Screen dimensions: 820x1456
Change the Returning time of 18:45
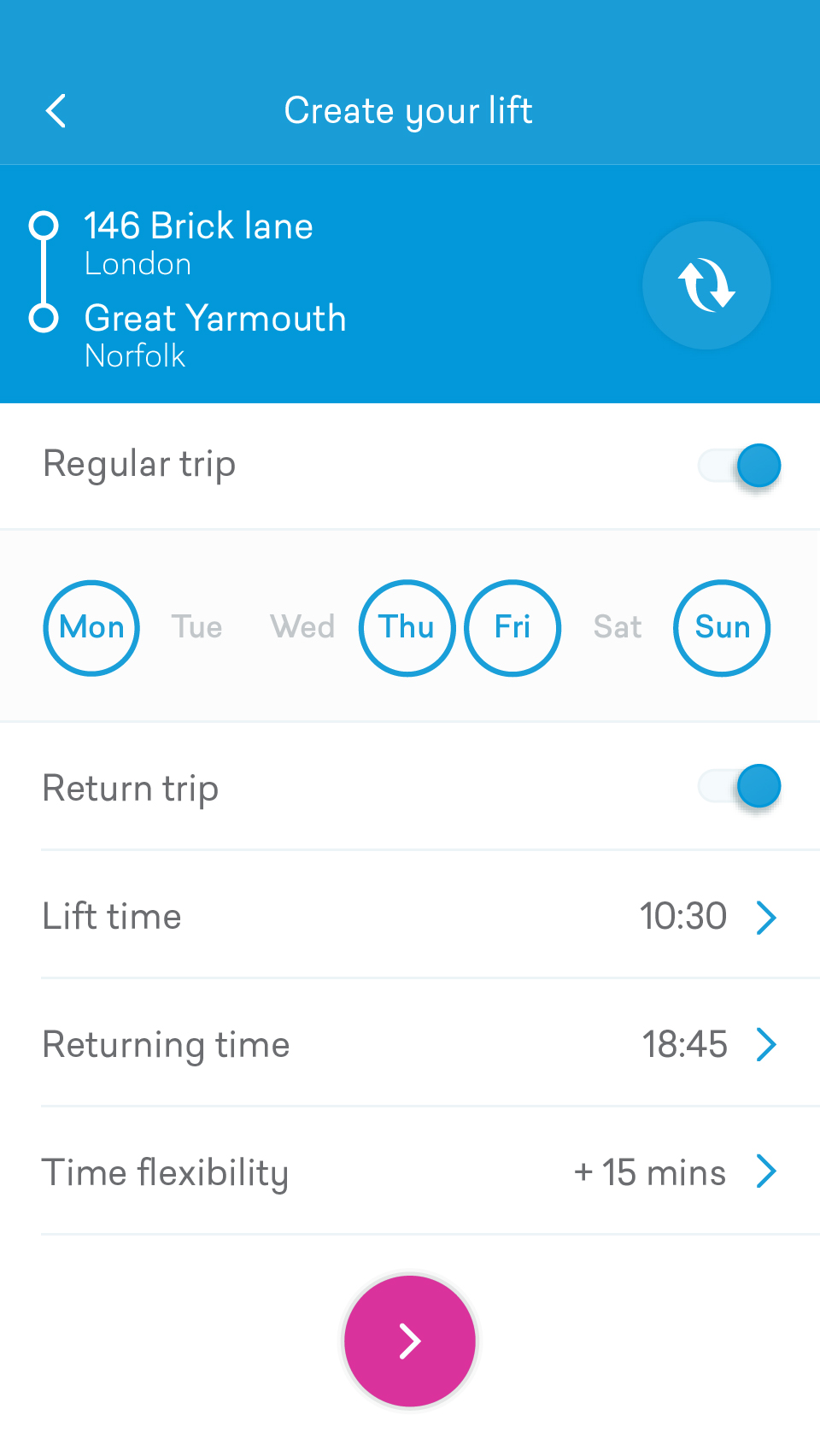coord(410,1044)
